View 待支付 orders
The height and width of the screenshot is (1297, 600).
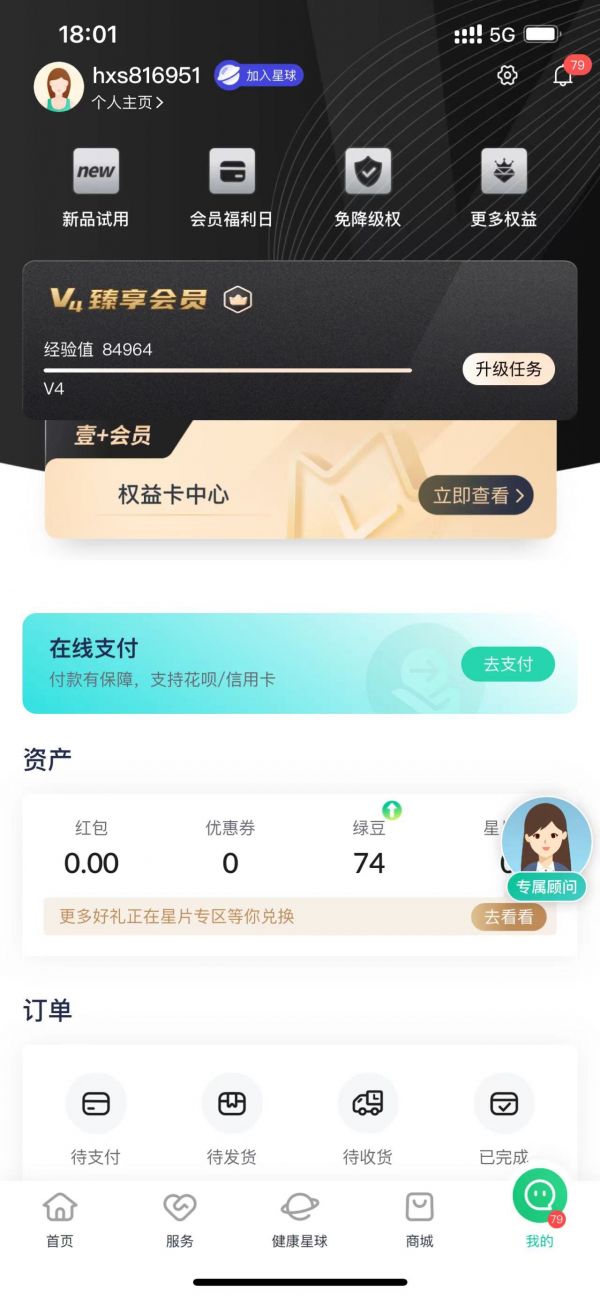pos(96,1119)
